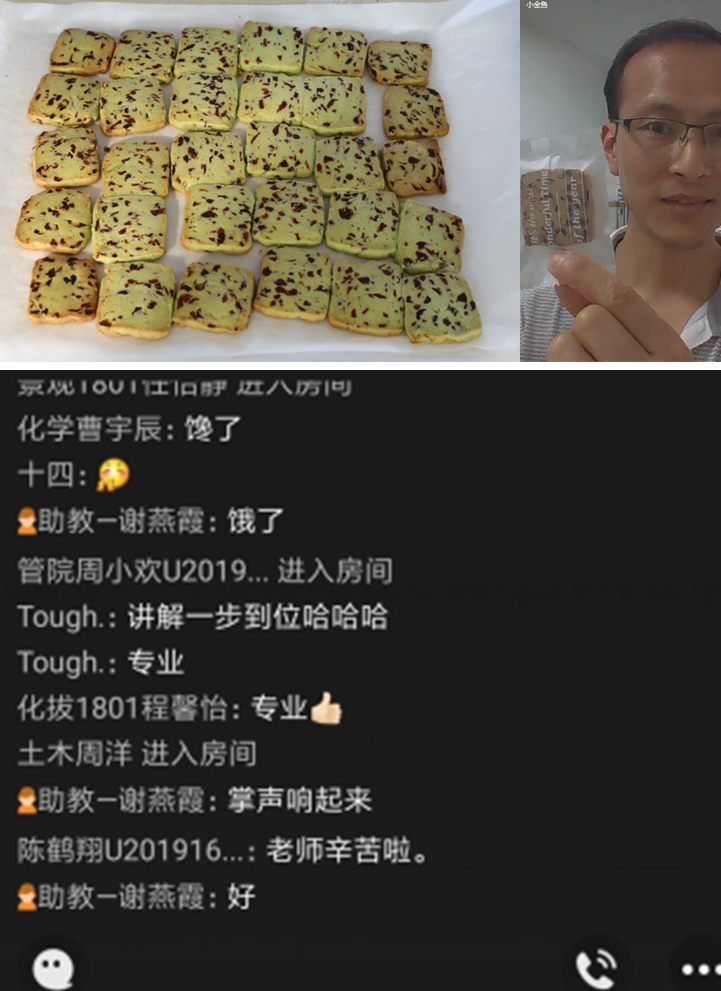Tap the phone call icon
This screenshot has width=721, height=991.
coord(596,967)
